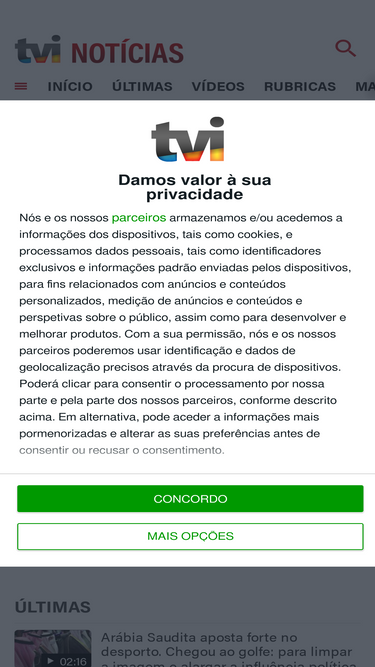
Task: Switch to the ÚLTIMAS tab
Action: click(x=142, y=86)
